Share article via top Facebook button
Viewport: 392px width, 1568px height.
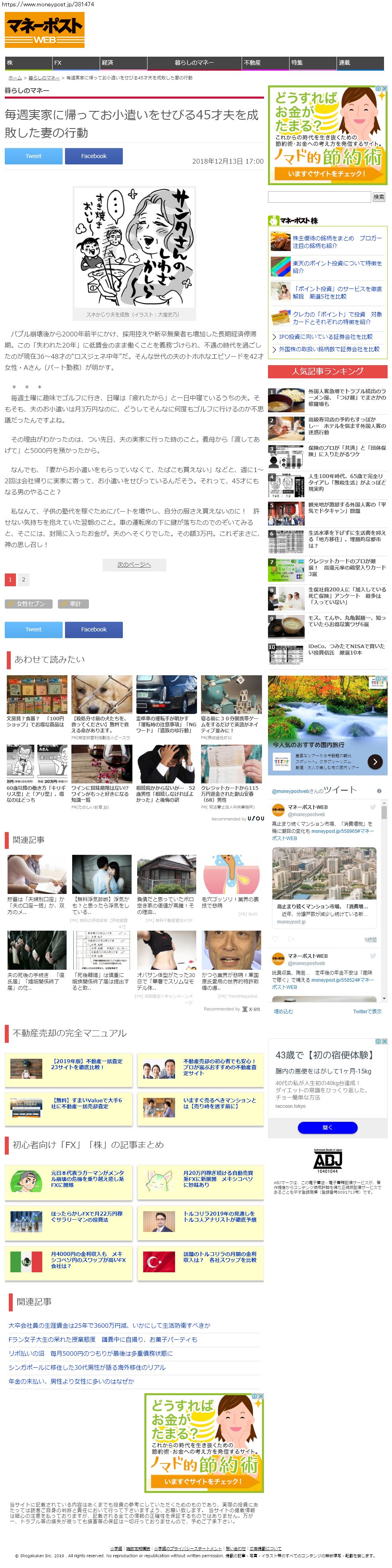94,156
